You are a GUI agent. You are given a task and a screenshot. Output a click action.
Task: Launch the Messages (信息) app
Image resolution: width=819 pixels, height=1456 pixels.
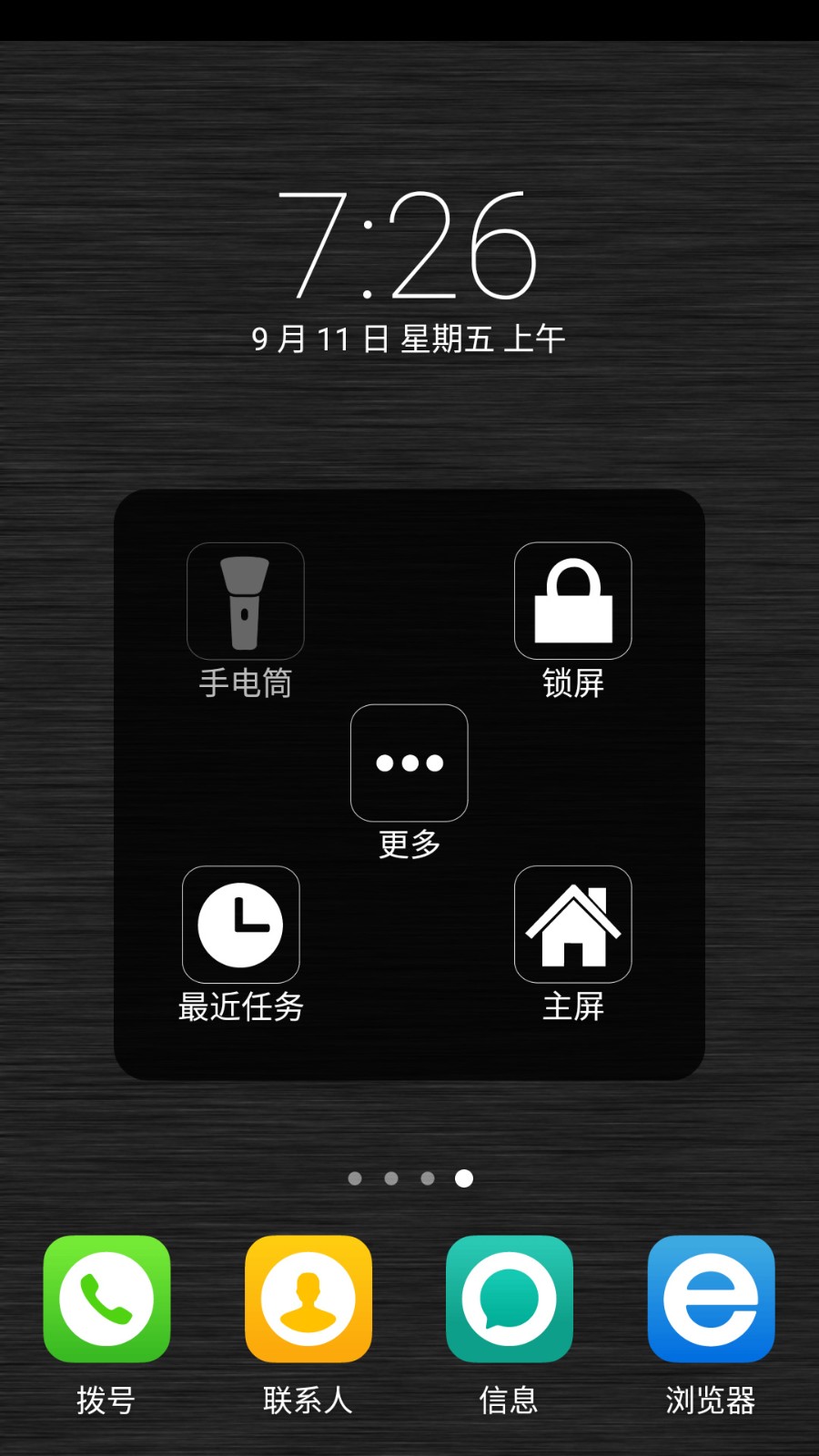point(509,1299)
